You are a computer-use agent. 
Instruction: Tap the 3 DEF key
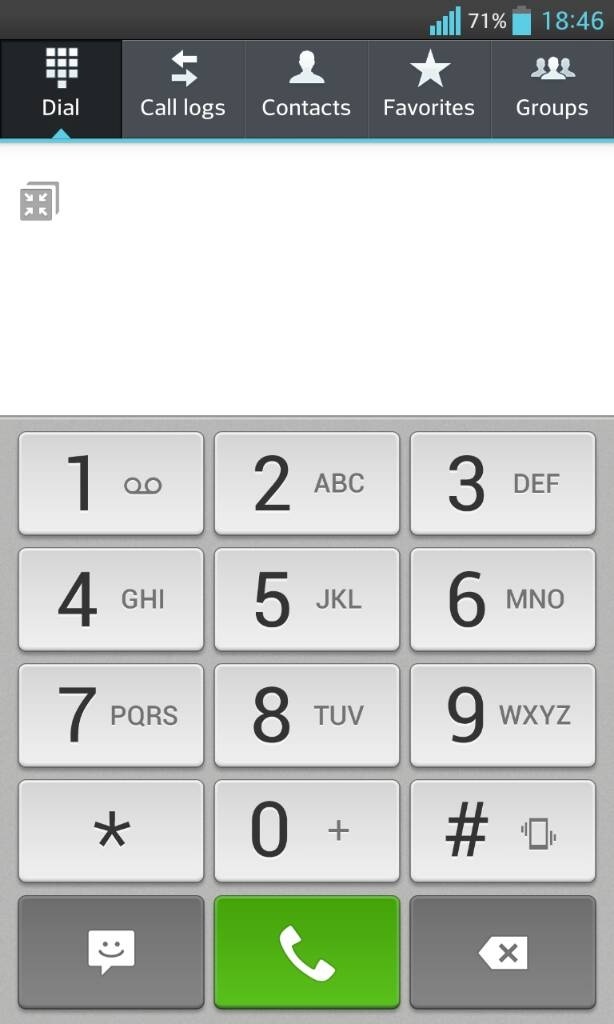coord(502,484)
